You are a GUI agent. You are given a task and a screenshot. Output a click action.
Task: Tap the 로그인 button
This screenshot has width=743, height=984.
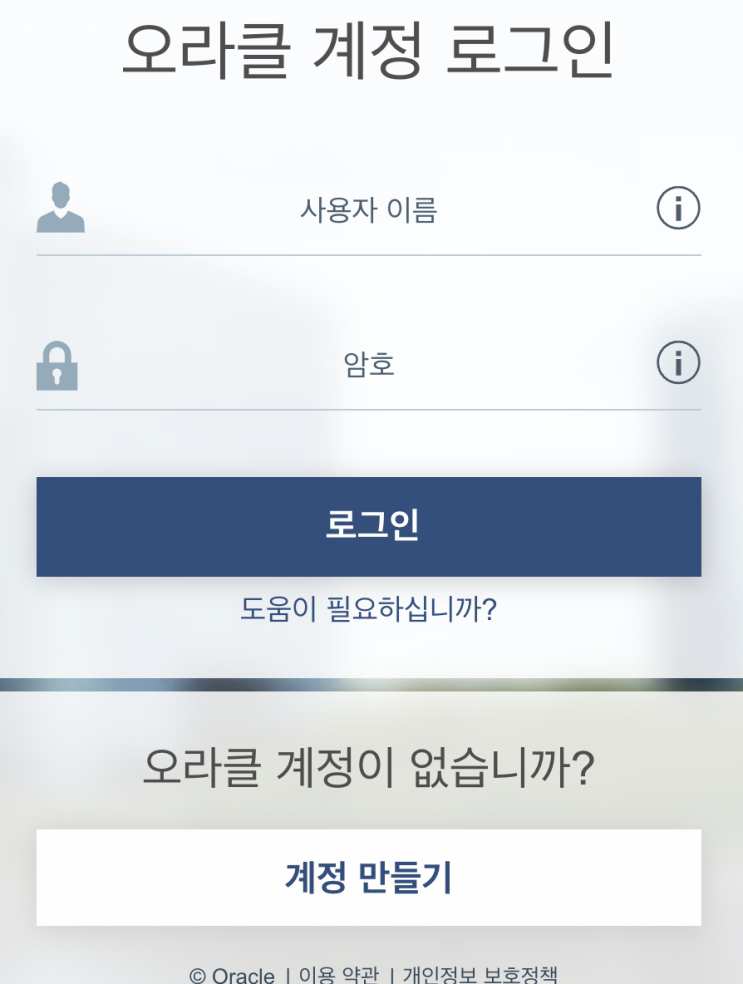(x=368, y=526)
